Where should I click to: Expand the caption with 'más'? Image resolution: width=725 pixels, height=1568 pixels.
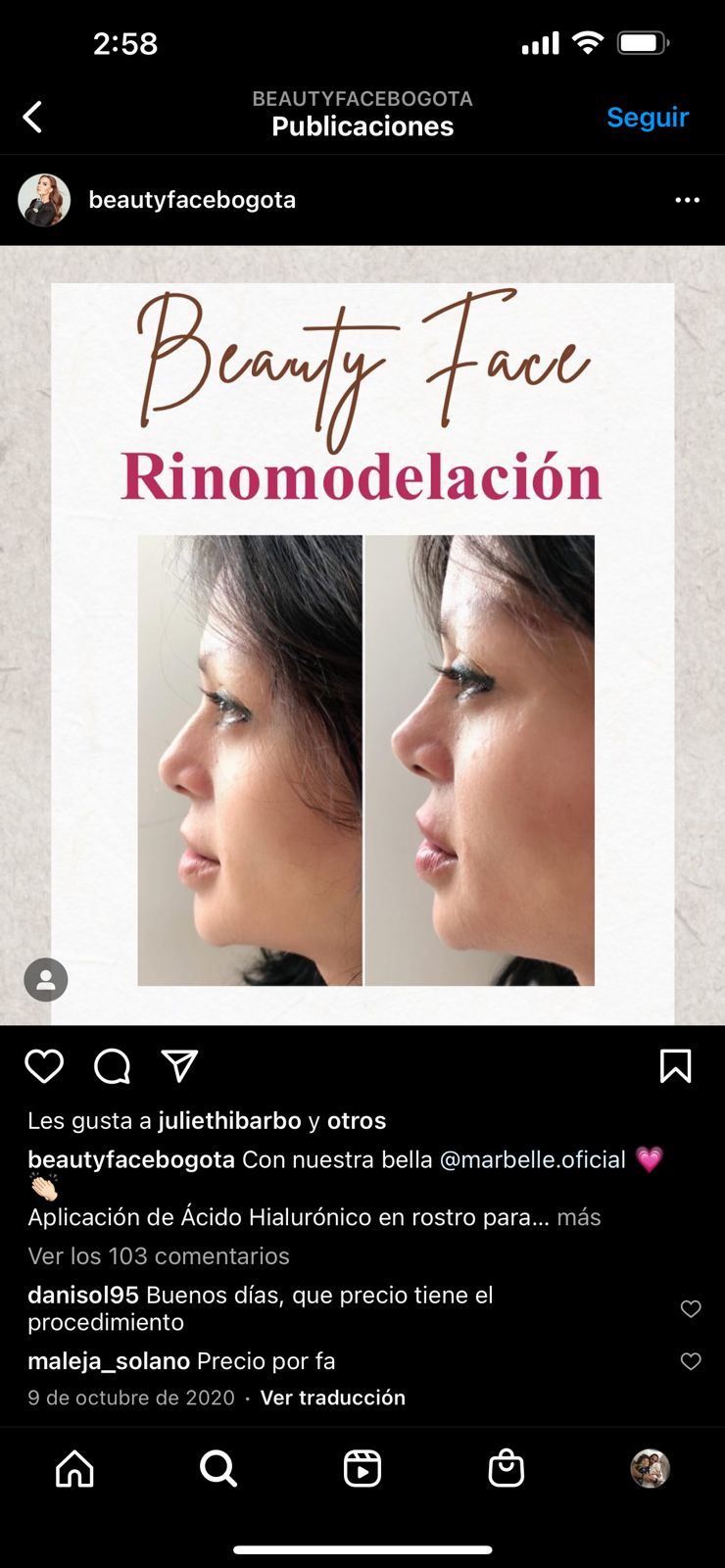[x=578, y=1217]
